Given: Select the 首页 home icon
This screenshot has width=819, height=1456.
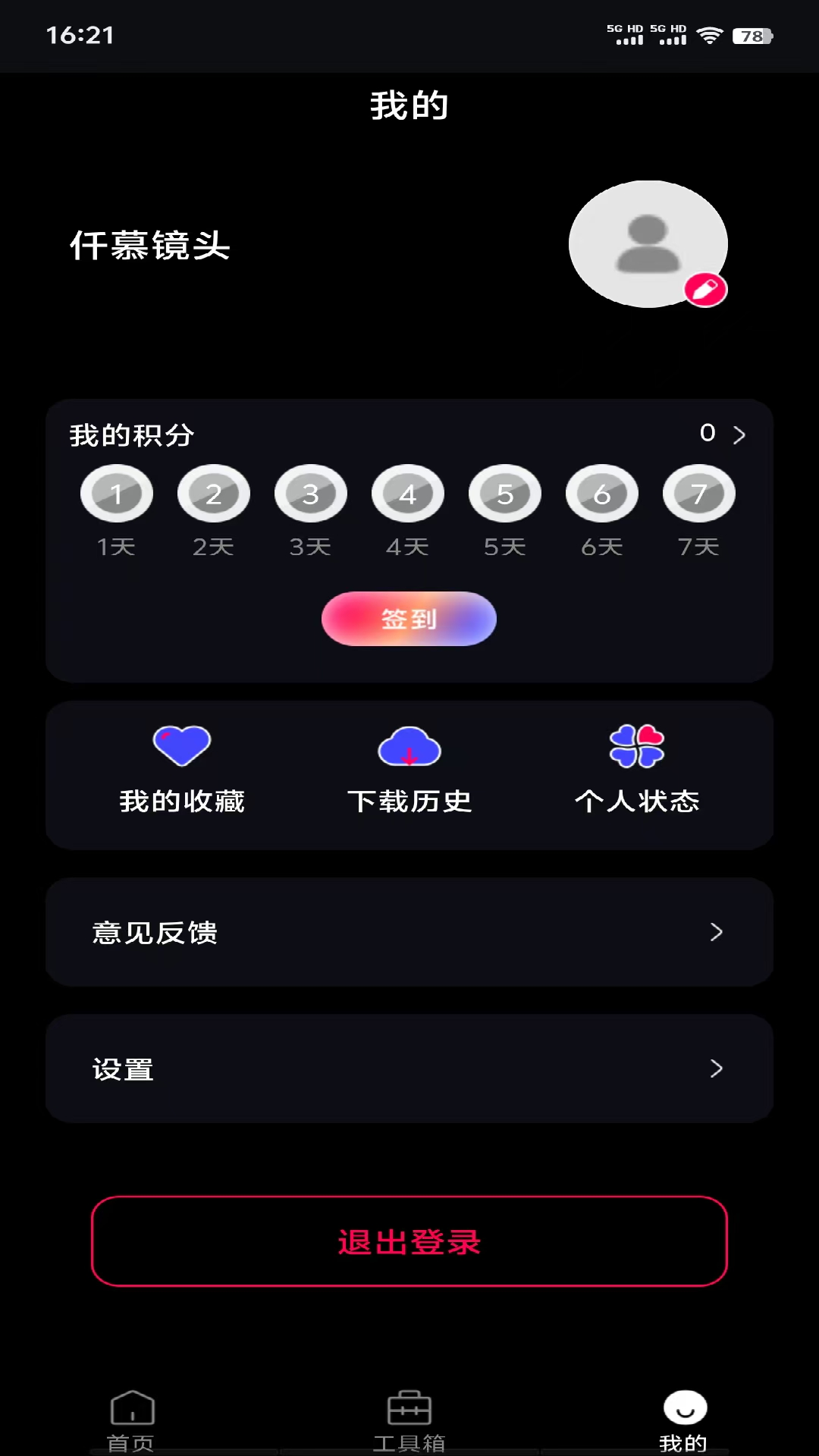Looking at the screenshot, I should [132, 1408].
